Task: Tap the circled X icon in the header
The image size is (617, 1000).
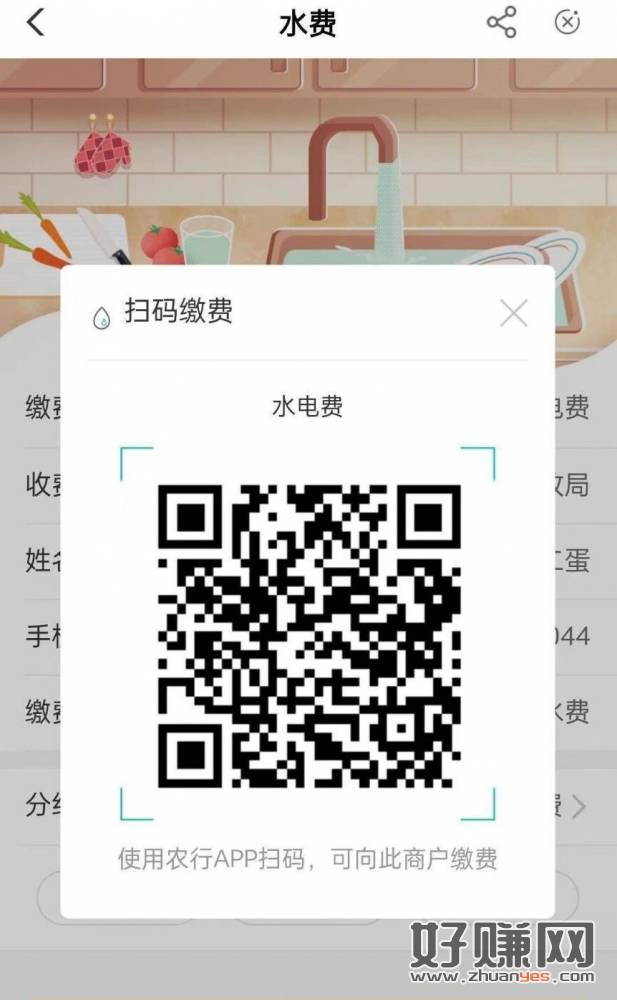Action: point(567,23)
